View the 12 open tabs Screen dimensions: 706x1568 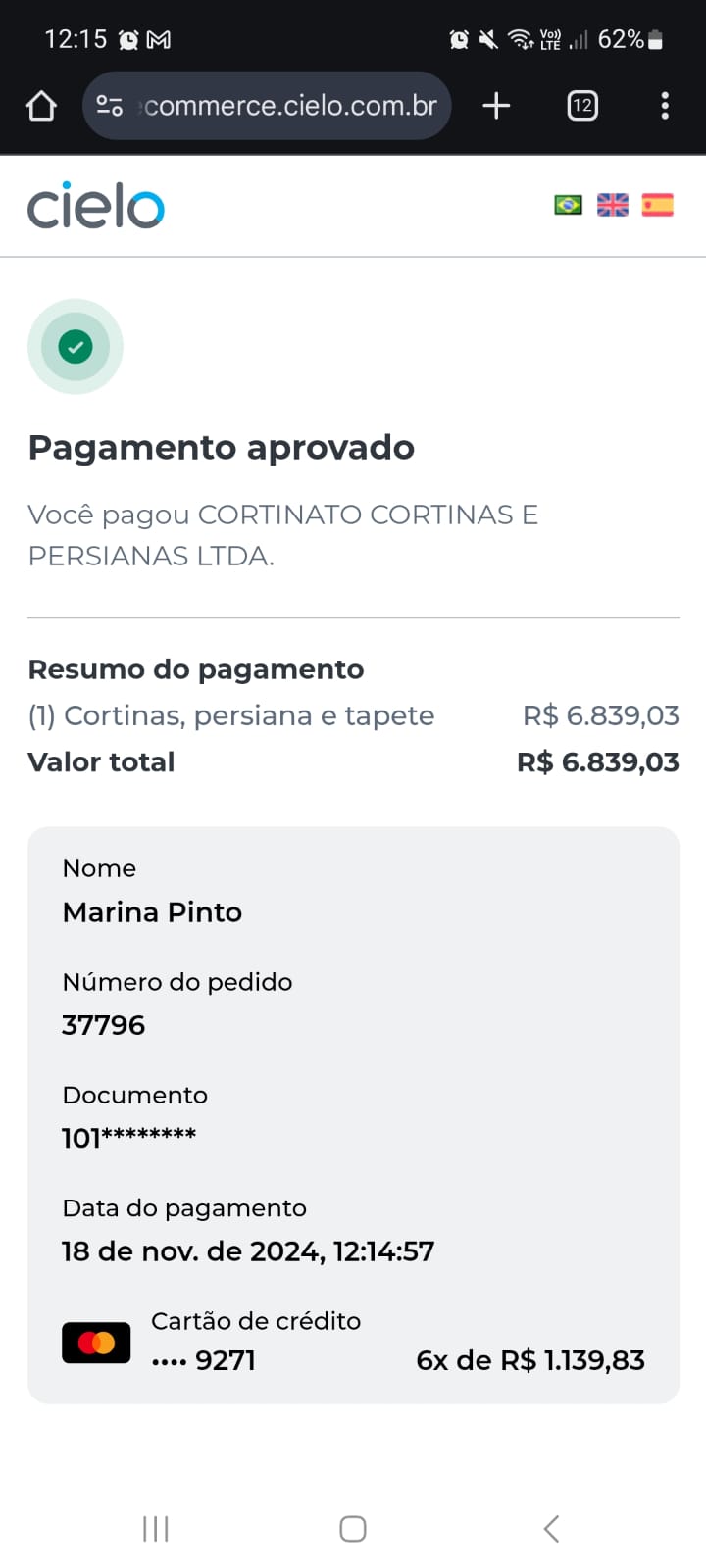tap(582, 106)
